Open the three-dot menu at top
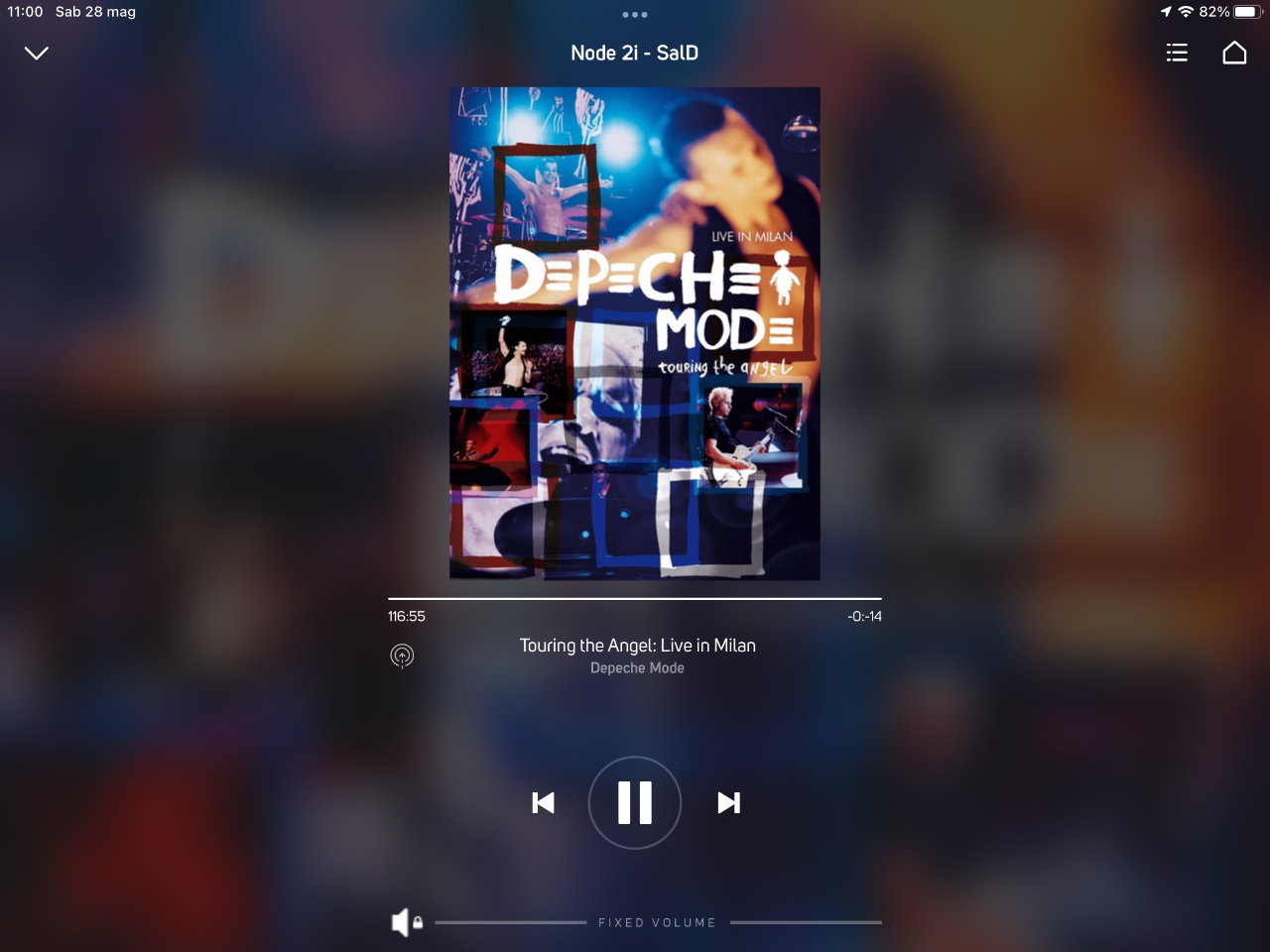This screenshot has height=952, width=1270. pos(635,15)
